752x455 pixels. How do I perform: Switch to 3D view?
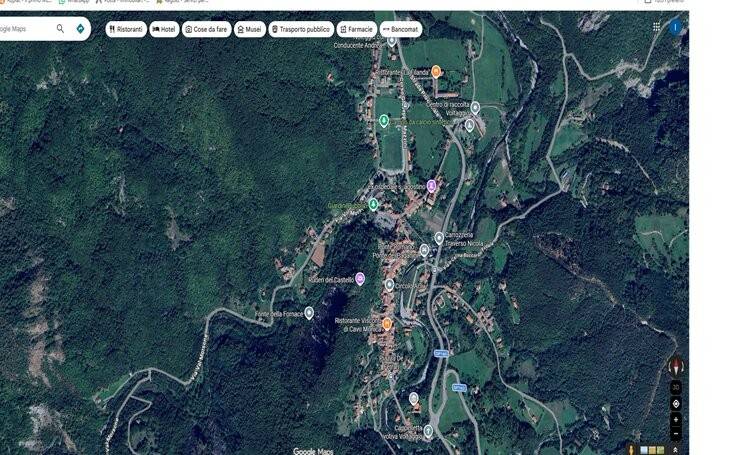(675, 387)
